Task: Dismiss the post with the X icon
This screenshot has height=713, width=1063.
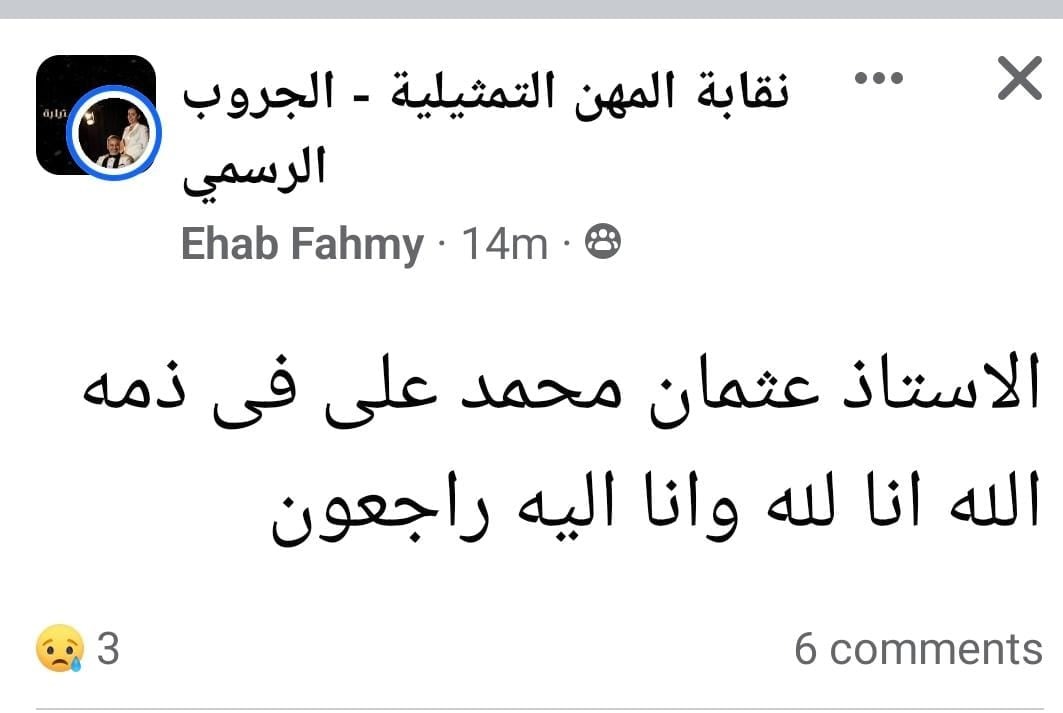Action: tap(1019, 79)
